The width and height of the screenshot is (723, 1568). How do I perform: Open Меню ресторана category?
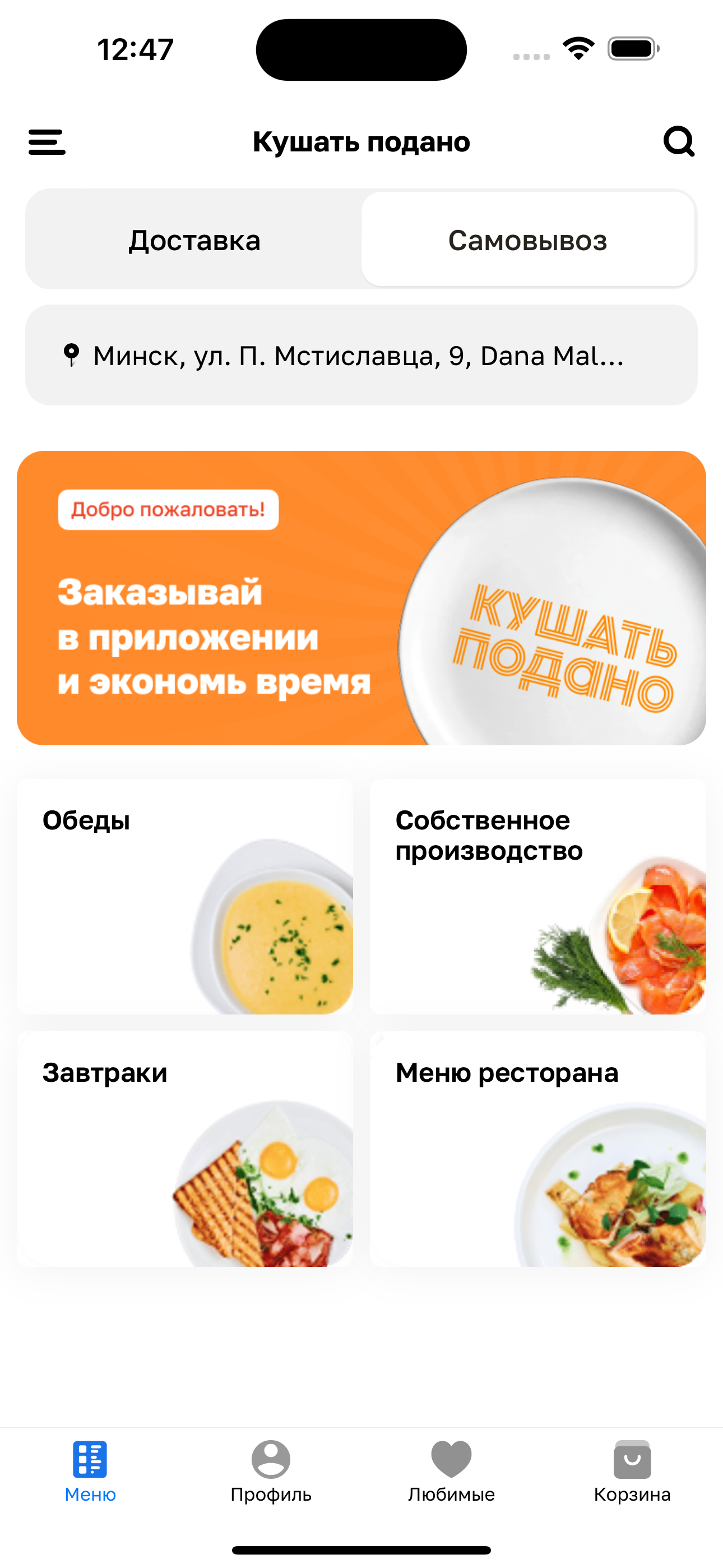pos(538,1149)
